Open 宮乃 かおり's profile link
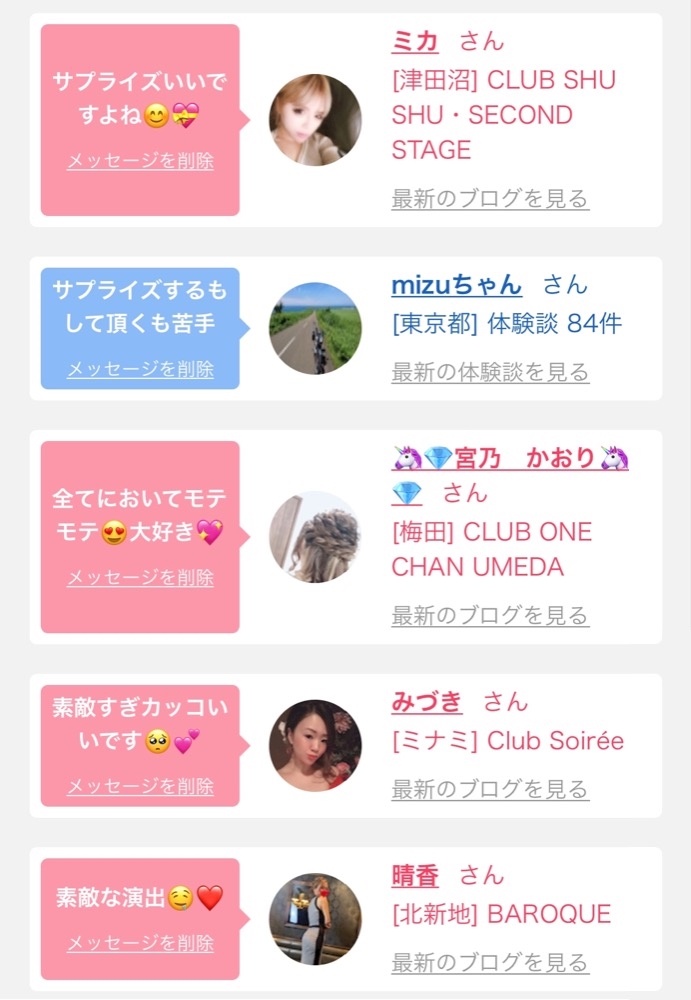Screen dimensions: 691x1000 coord(510,459)
